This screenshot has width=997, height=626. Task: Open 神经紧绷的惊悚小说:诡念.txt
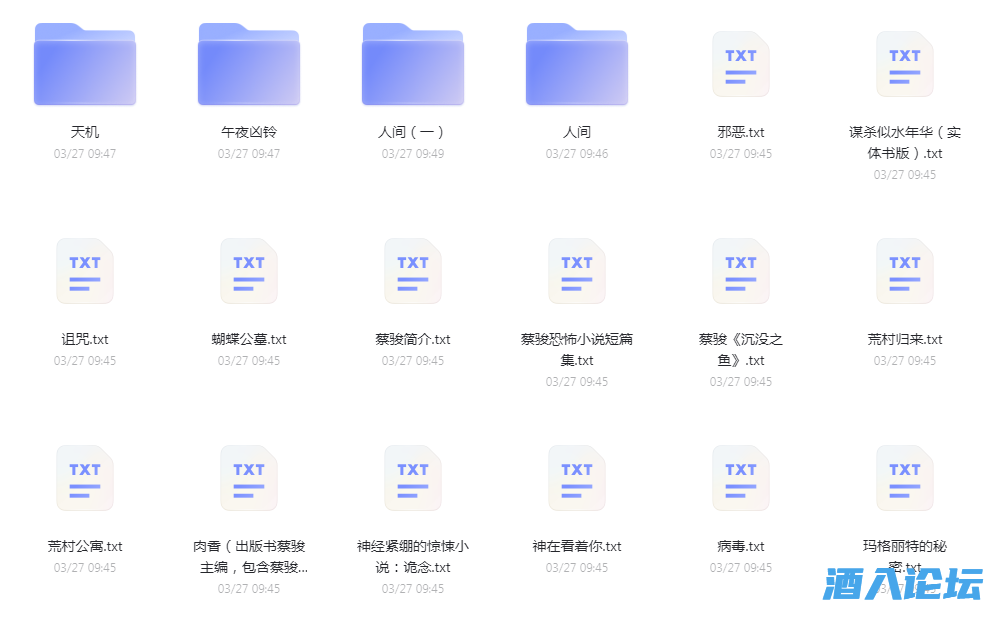pyautogui.click(x=413, y=479)
